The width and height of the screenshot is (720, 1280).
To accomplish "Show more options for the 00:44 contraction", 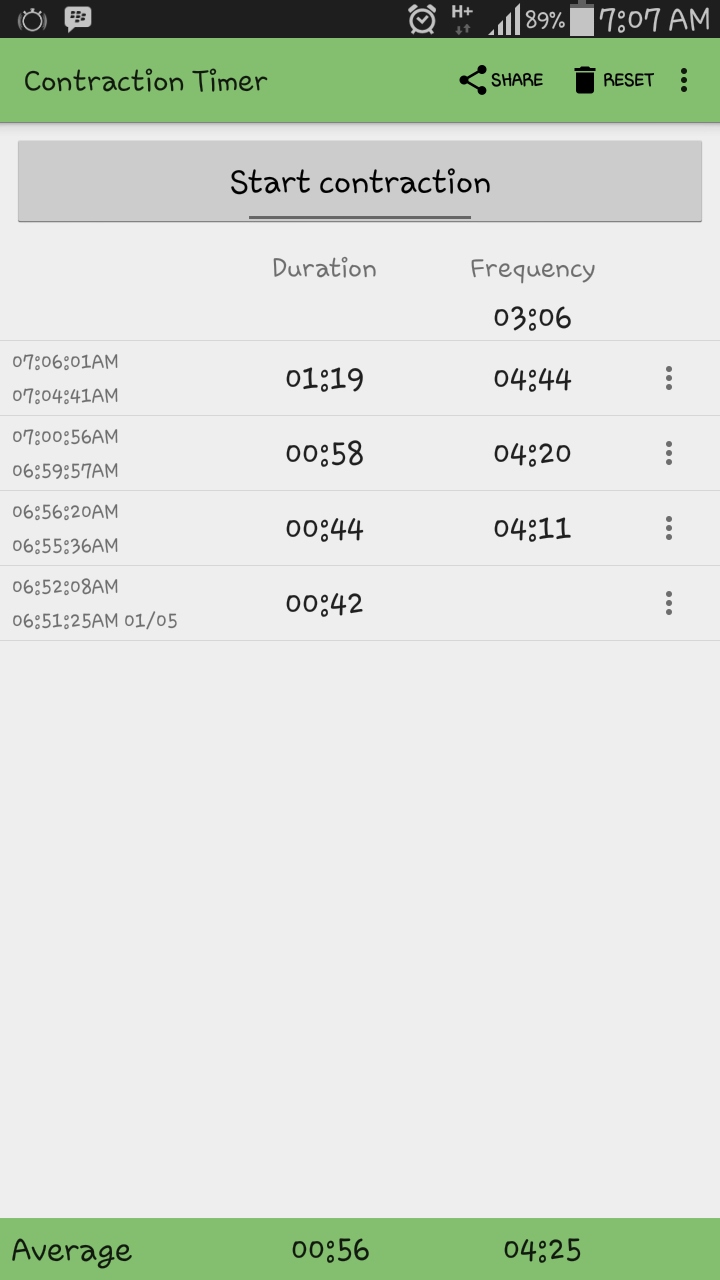I will point(668,528).
